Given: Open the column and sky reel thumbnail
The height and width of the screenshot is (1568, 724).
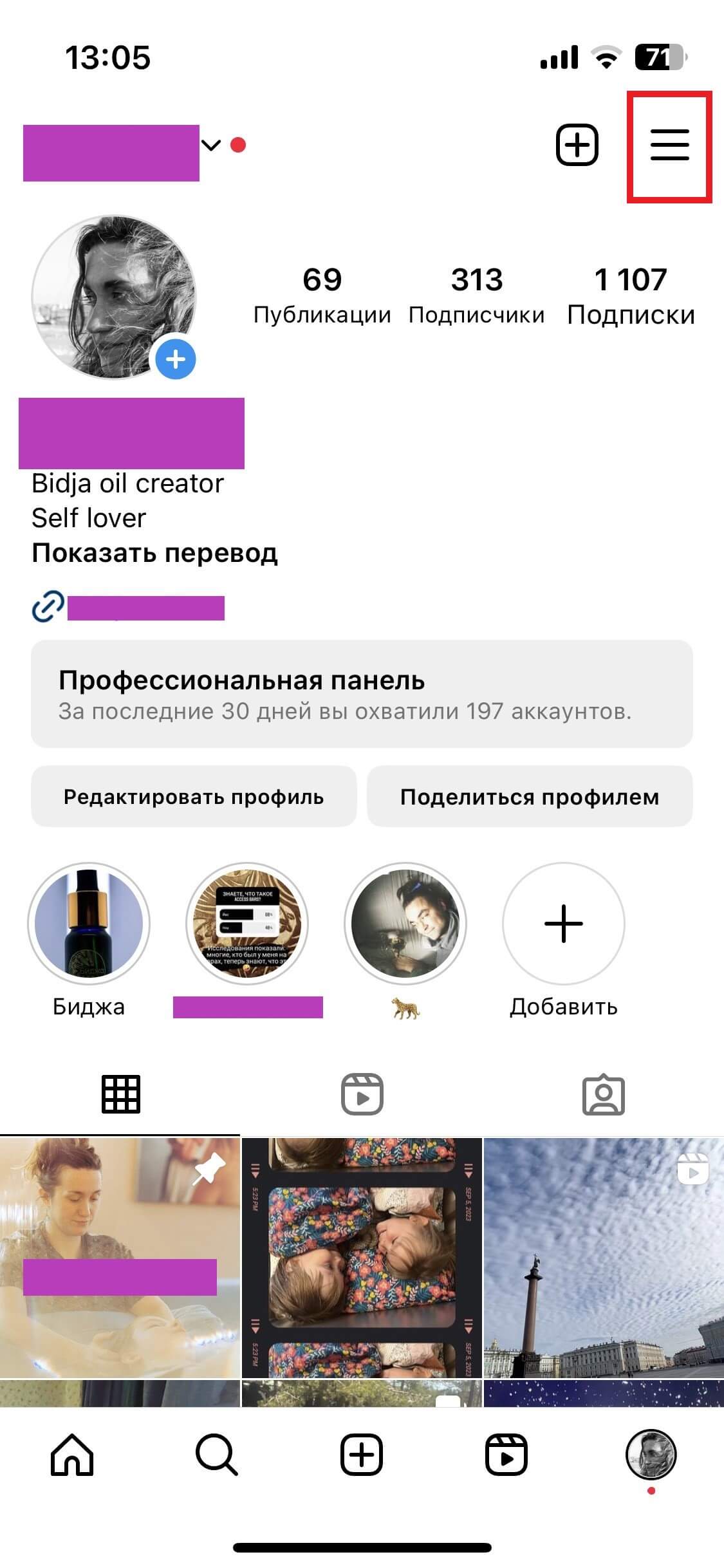Looking at the screenshot, I should click(604, 1257).
